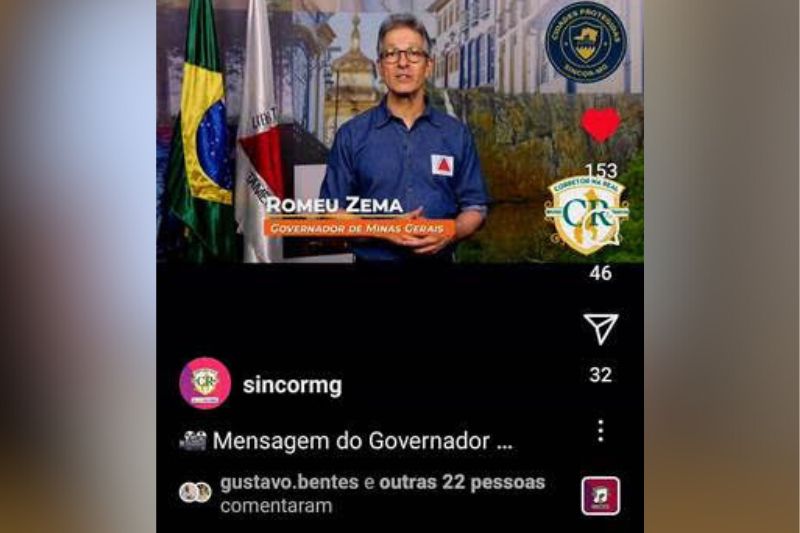
Task: Open the sincormg profile picture
Action: 205,383
